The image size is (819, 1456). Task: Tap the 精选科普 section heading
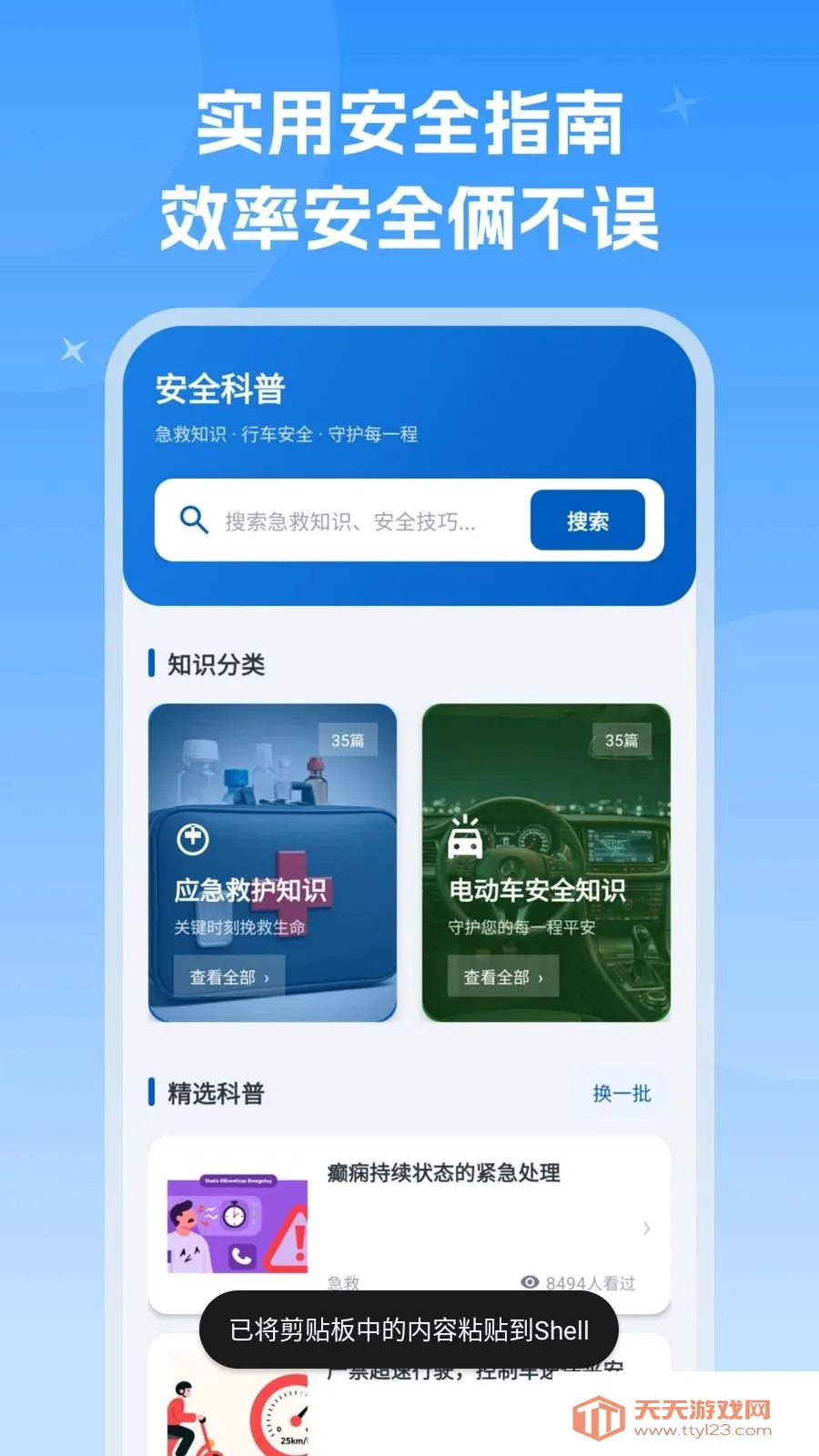(x=215, y=1093)
